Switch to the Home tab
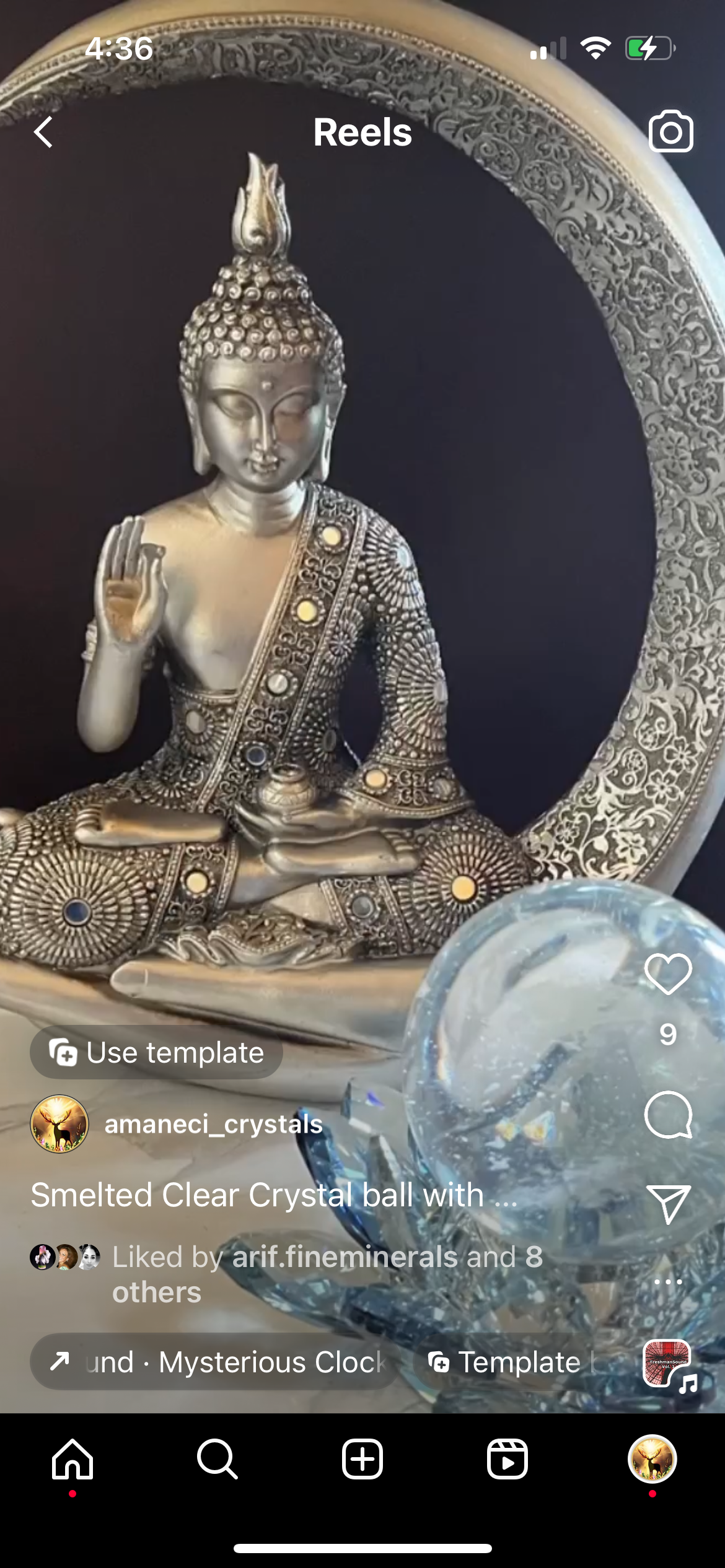Image resolution: width=725 pixels, height=1568 pixels. [x=72, y=1460]
